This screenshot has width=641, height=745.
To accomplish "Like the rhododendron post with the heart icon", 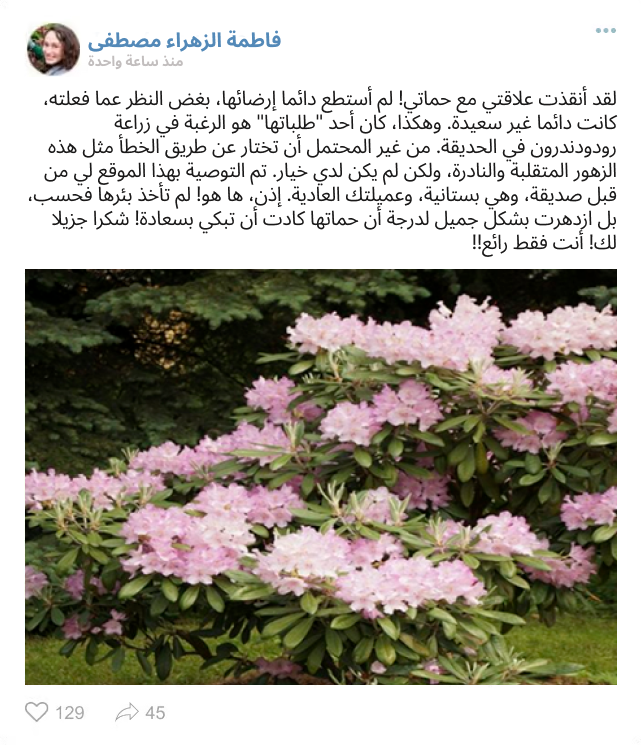I will pos(36,712).
